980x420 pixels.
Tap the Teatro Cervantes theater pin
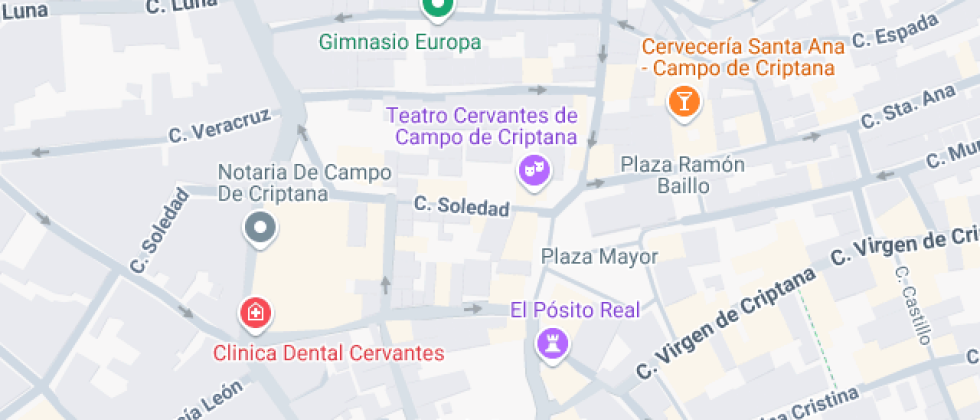(x=534, y=171)
